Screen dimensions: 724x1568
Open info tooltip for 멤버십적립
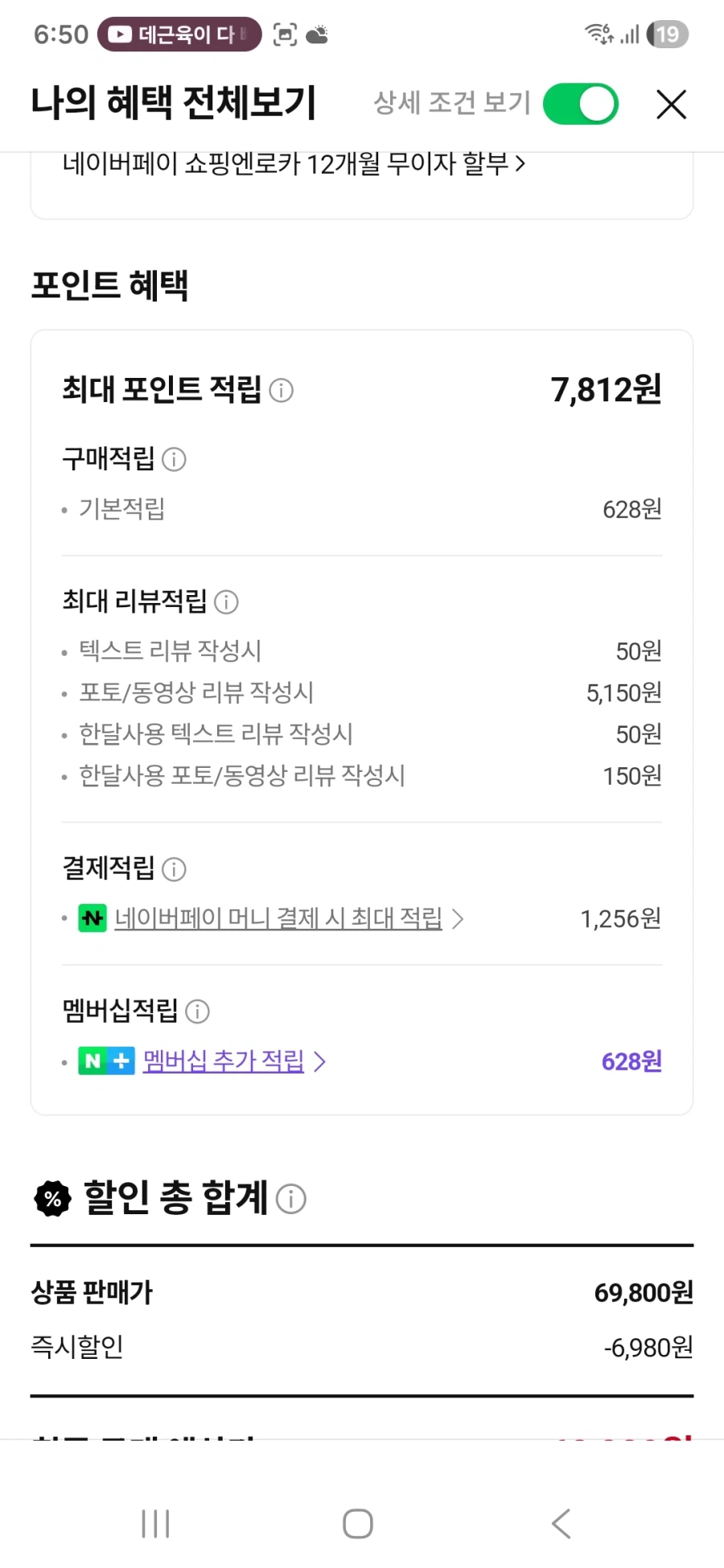click(197, 1012)
